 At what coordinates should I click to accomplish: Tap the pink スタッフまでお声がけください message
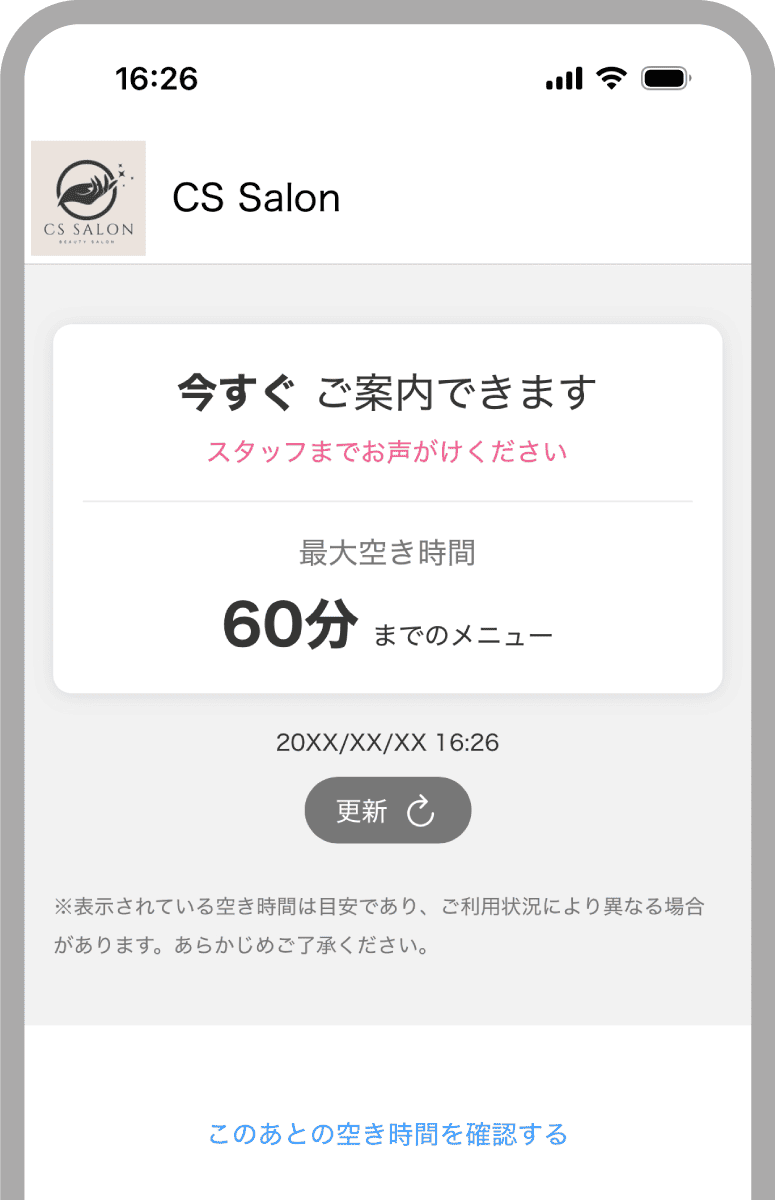click(x=387, y=452)
